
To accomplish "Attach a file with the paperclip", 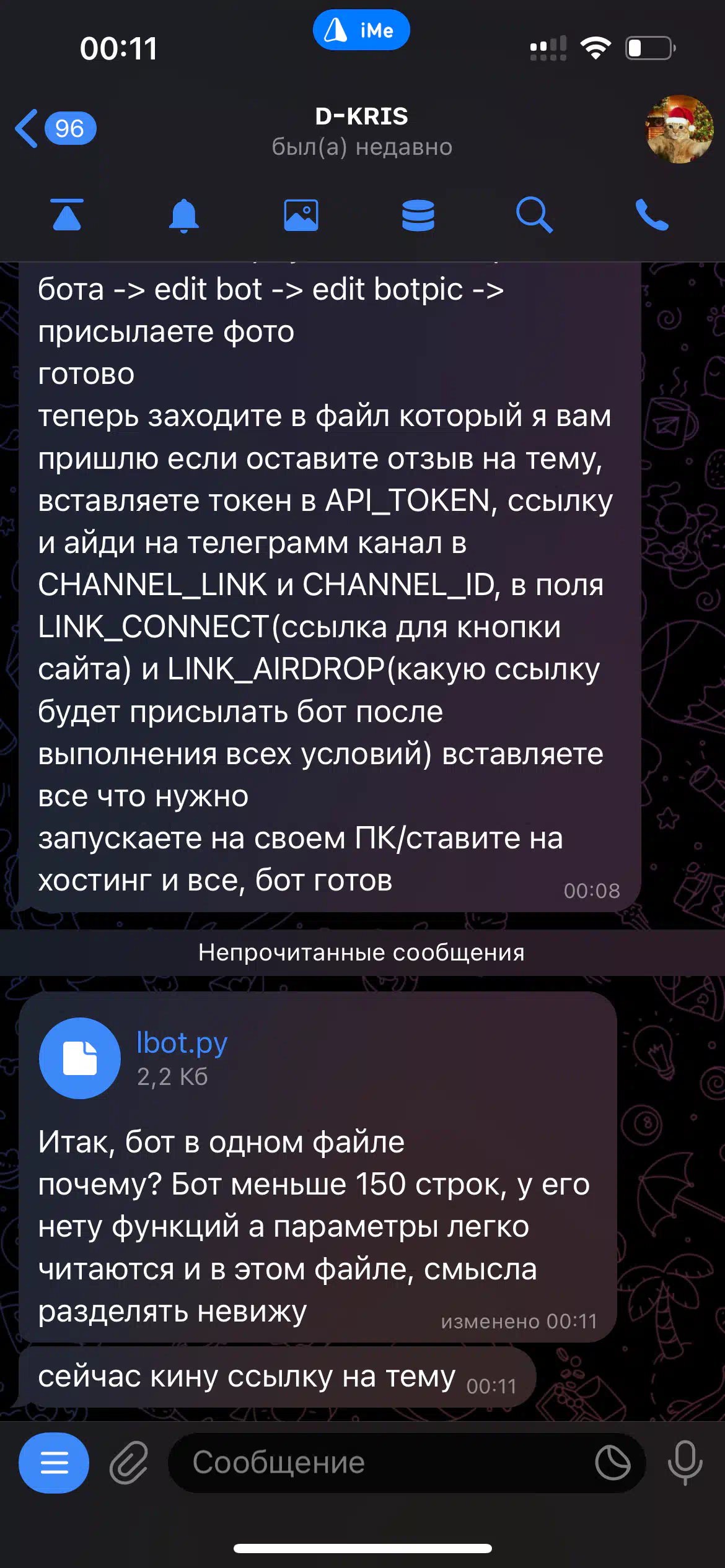I will [x=129, y=1463].
